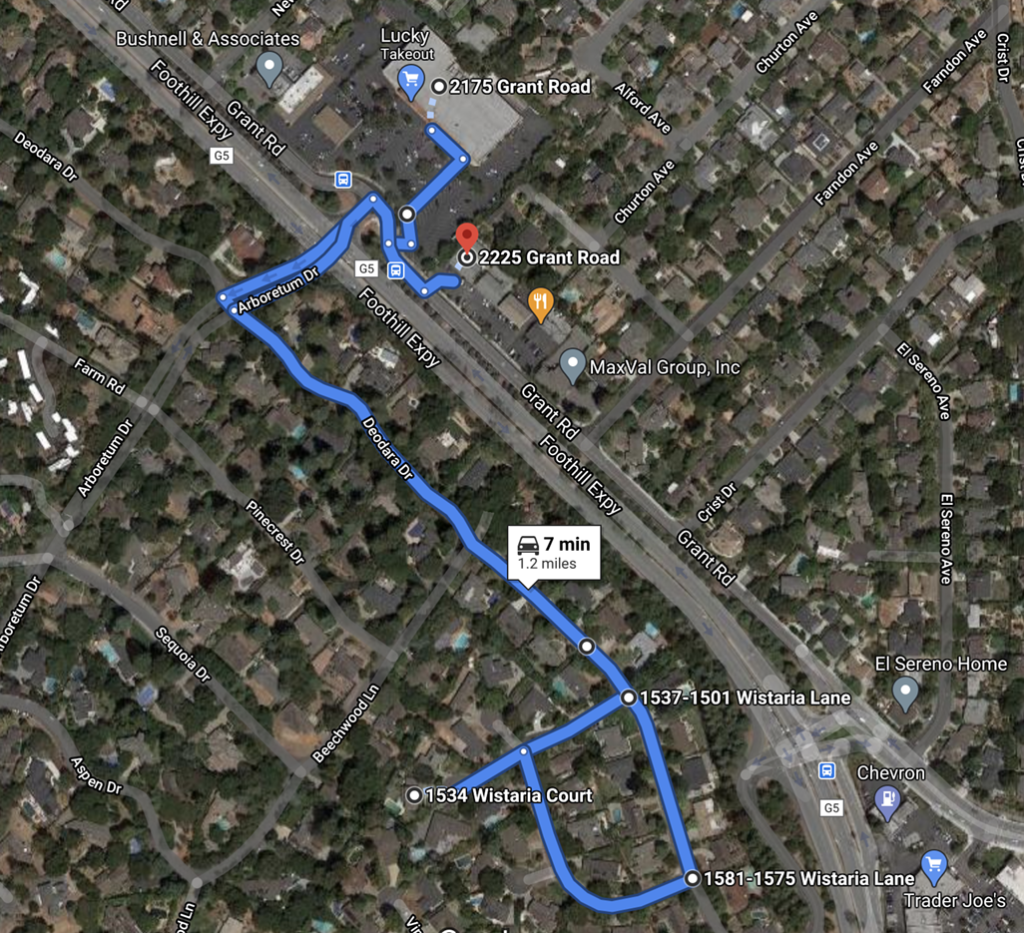Open the Trader Joe's shopping pin
This screenshot has height=933, width=1024.
coord(935,863)
